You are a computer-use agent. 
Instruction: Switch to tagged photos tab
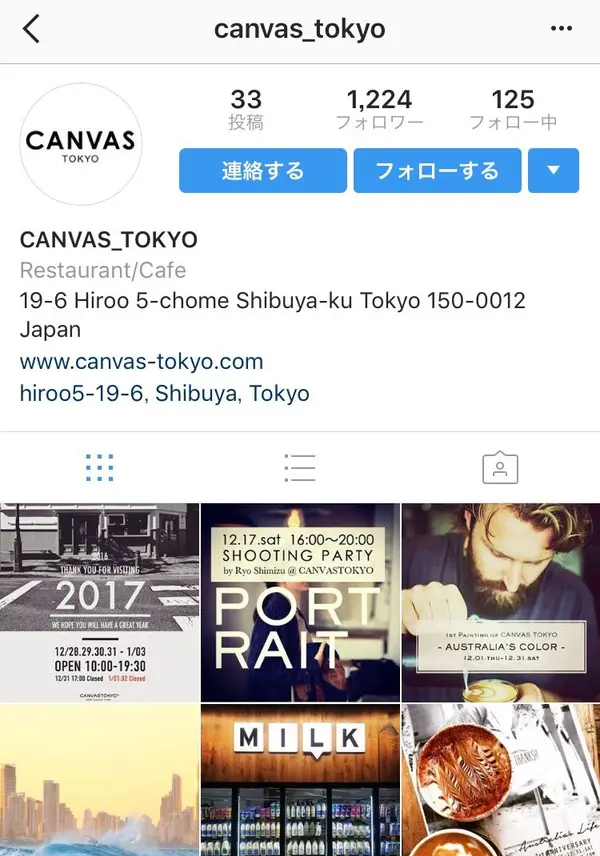point(499,467)
